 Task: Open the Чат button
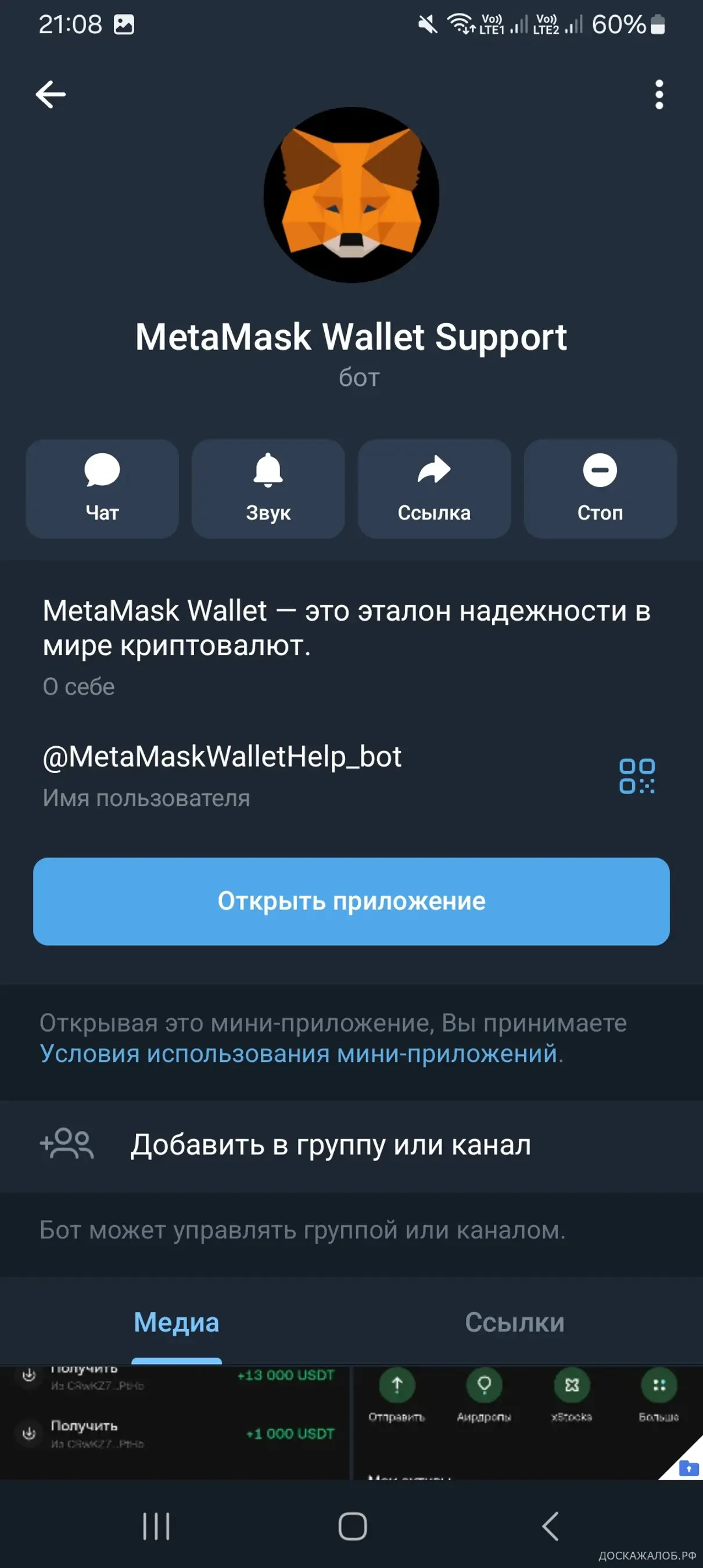point(102,489)
